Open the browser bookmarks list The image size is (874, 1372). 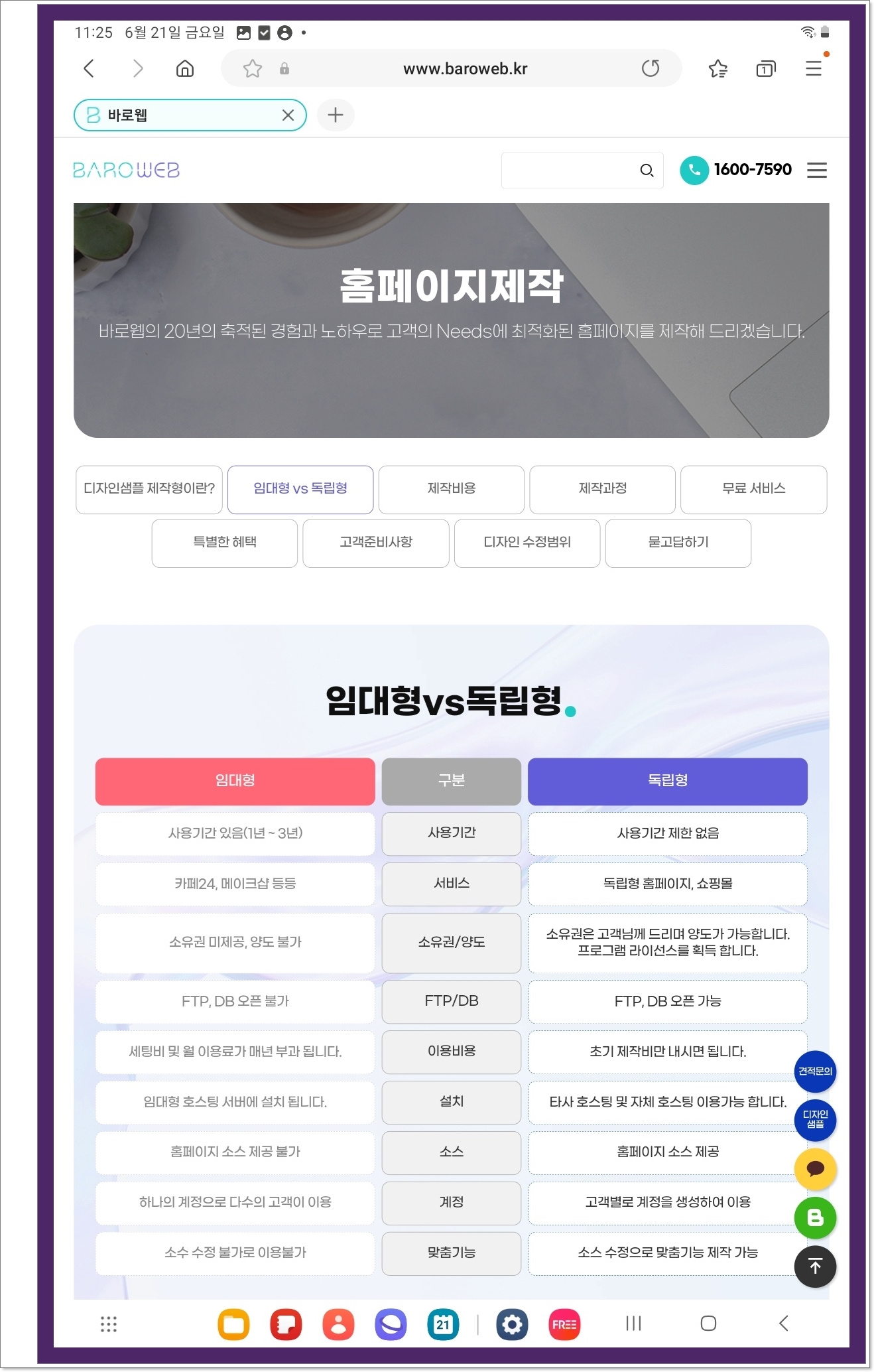(x=718, y=68)
